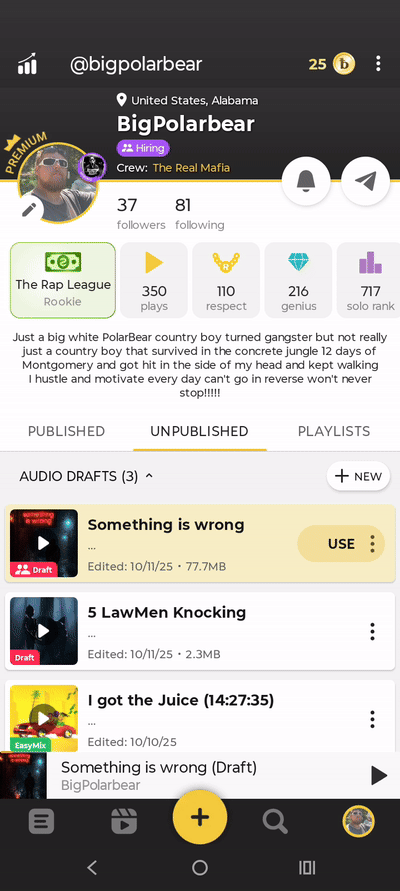Open the notifications bell
The height and width of the screenshot is (891, 400).
point(306,181)
